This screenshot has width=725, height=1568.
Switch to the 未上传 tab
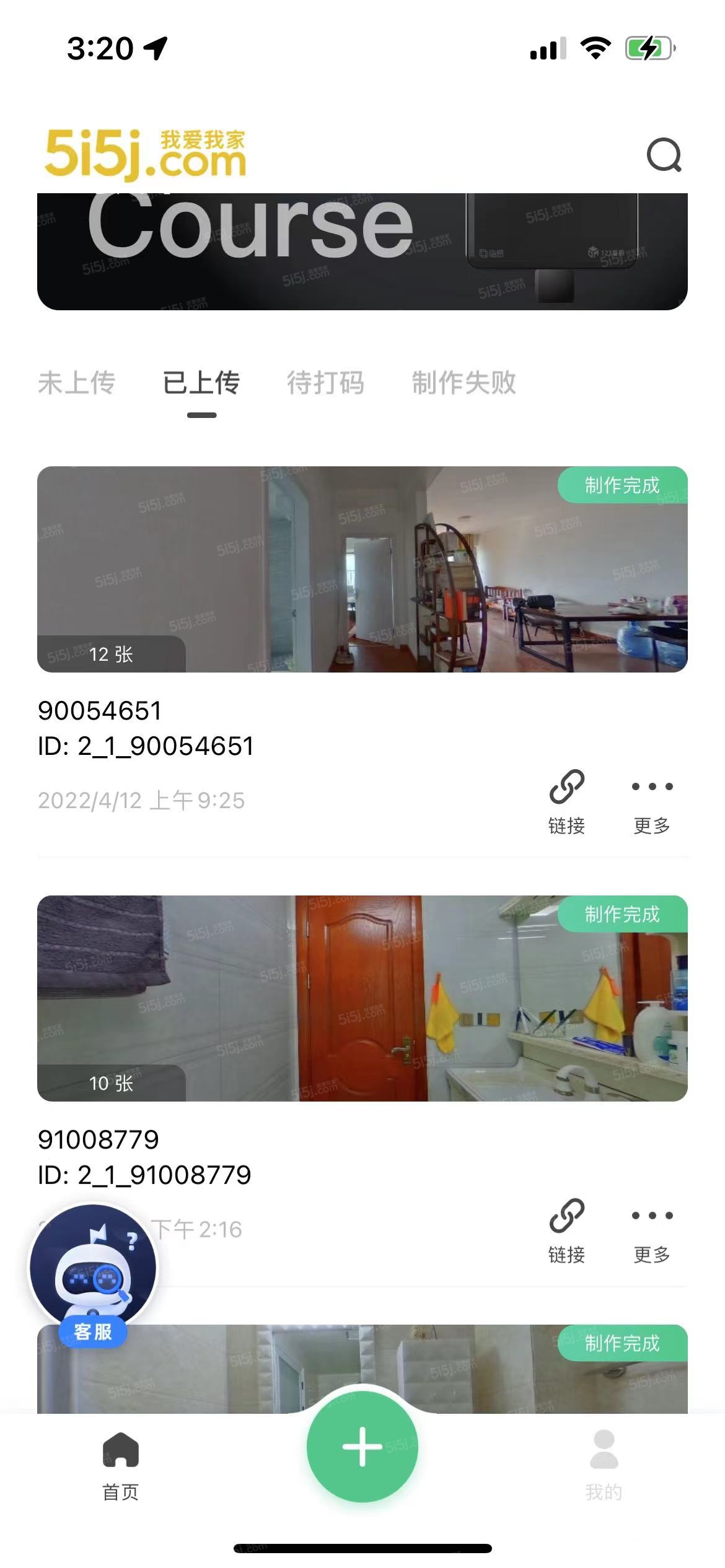[x=77, y=383]
